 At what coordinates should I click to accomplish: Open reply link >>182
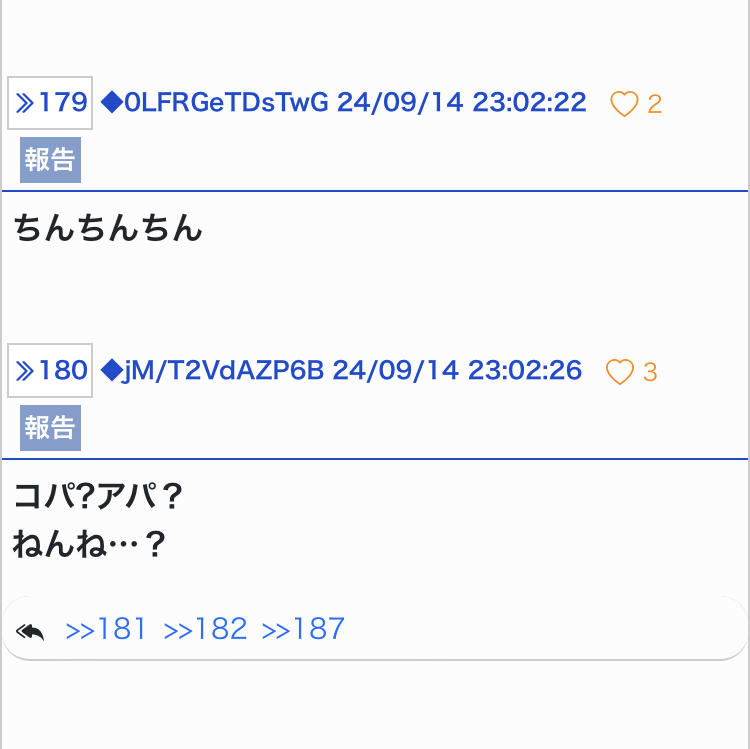205,629
